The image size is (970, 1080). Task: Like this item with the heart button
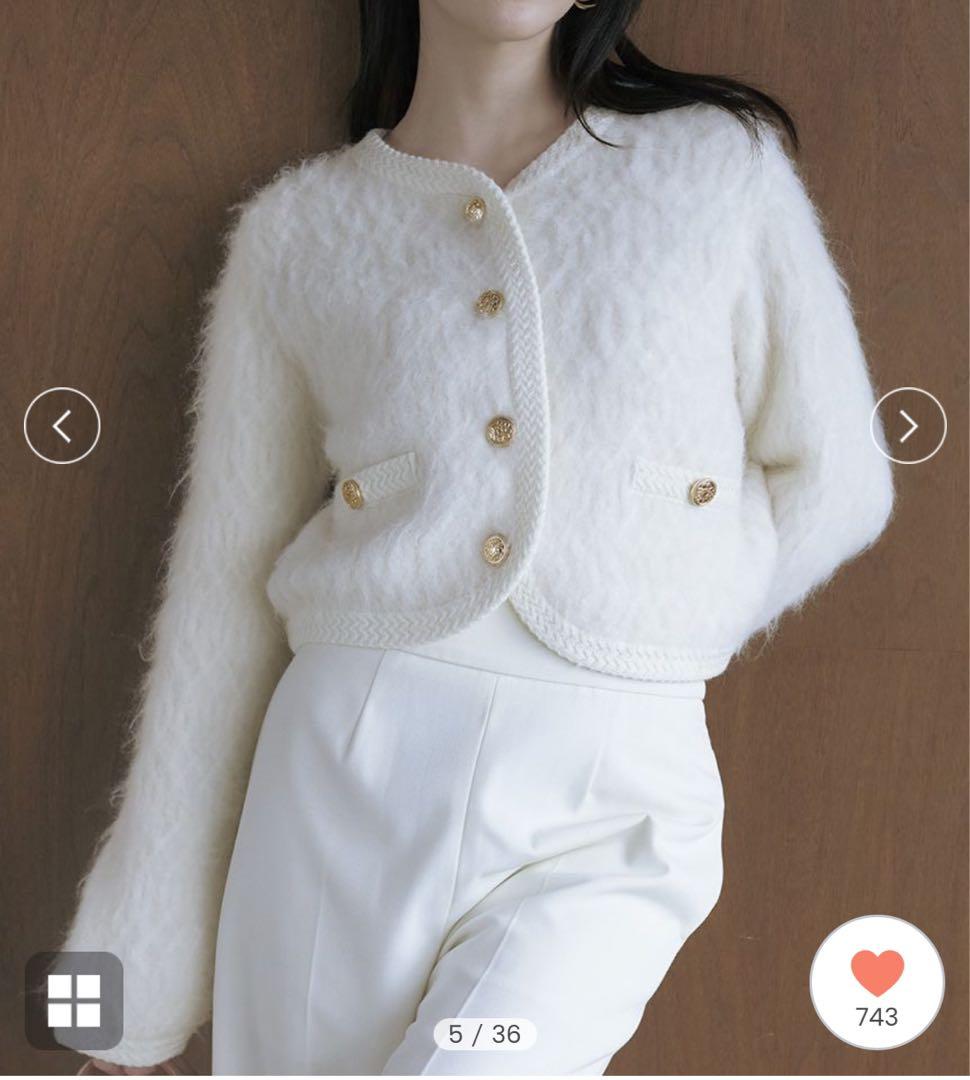877,981
